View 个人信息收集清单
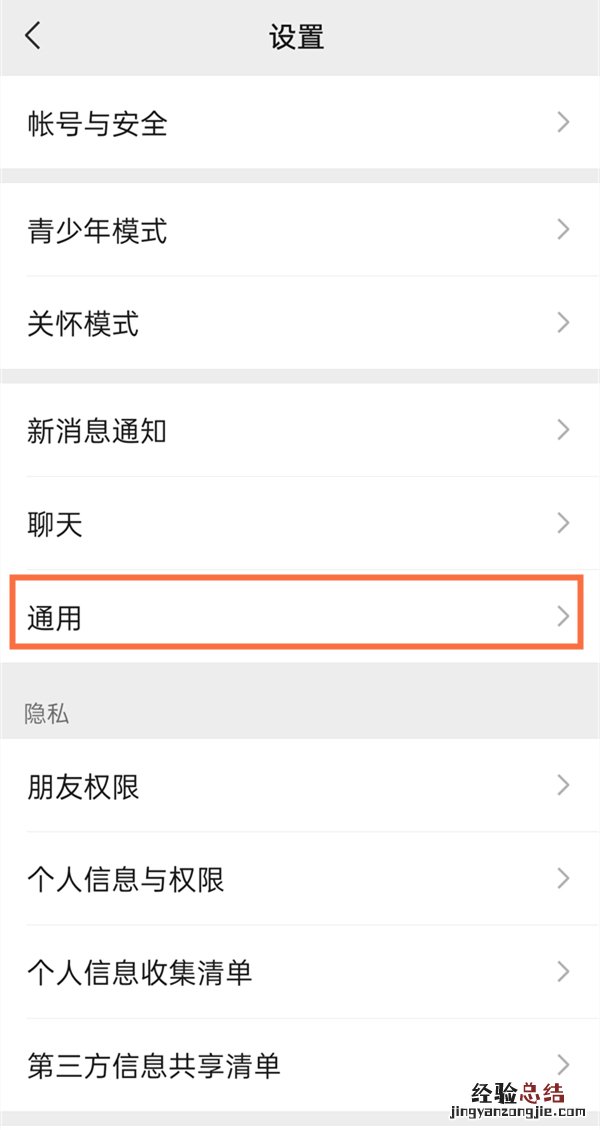600x1130 pixels. [300, 972]
